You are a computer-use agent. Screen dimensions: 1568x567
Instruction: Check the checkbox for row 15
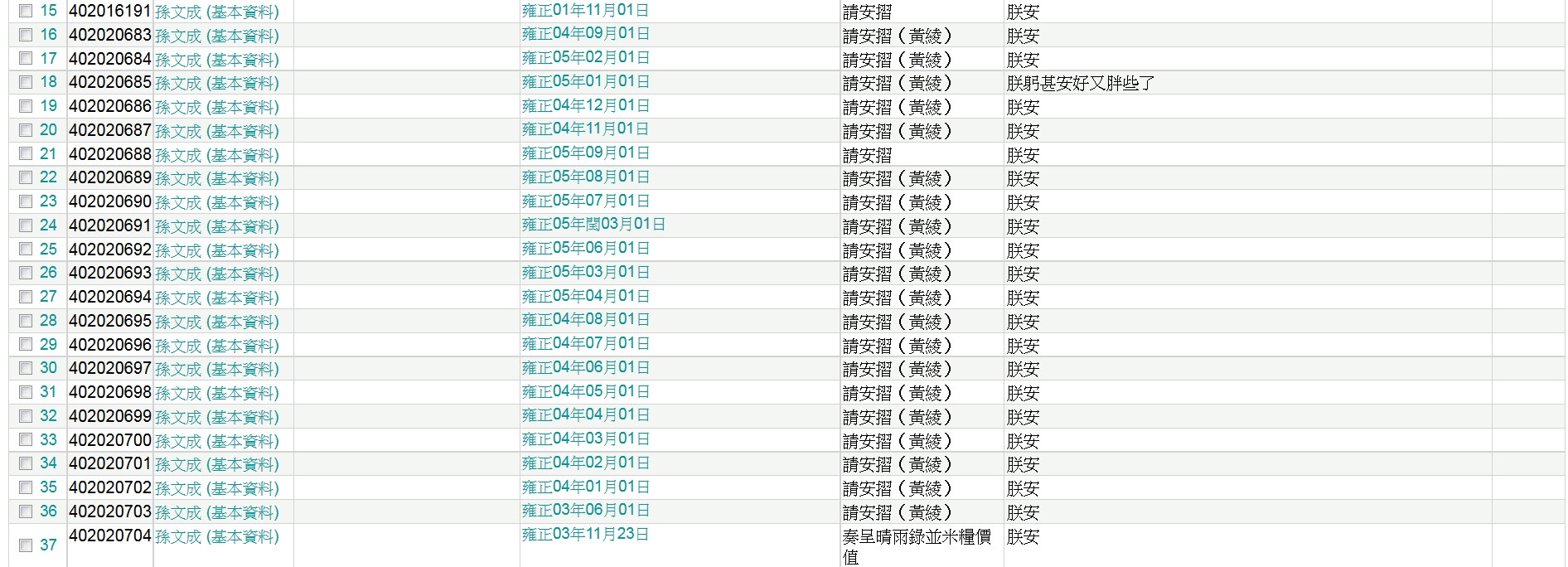pyautogui.click(x=26, y=11)
